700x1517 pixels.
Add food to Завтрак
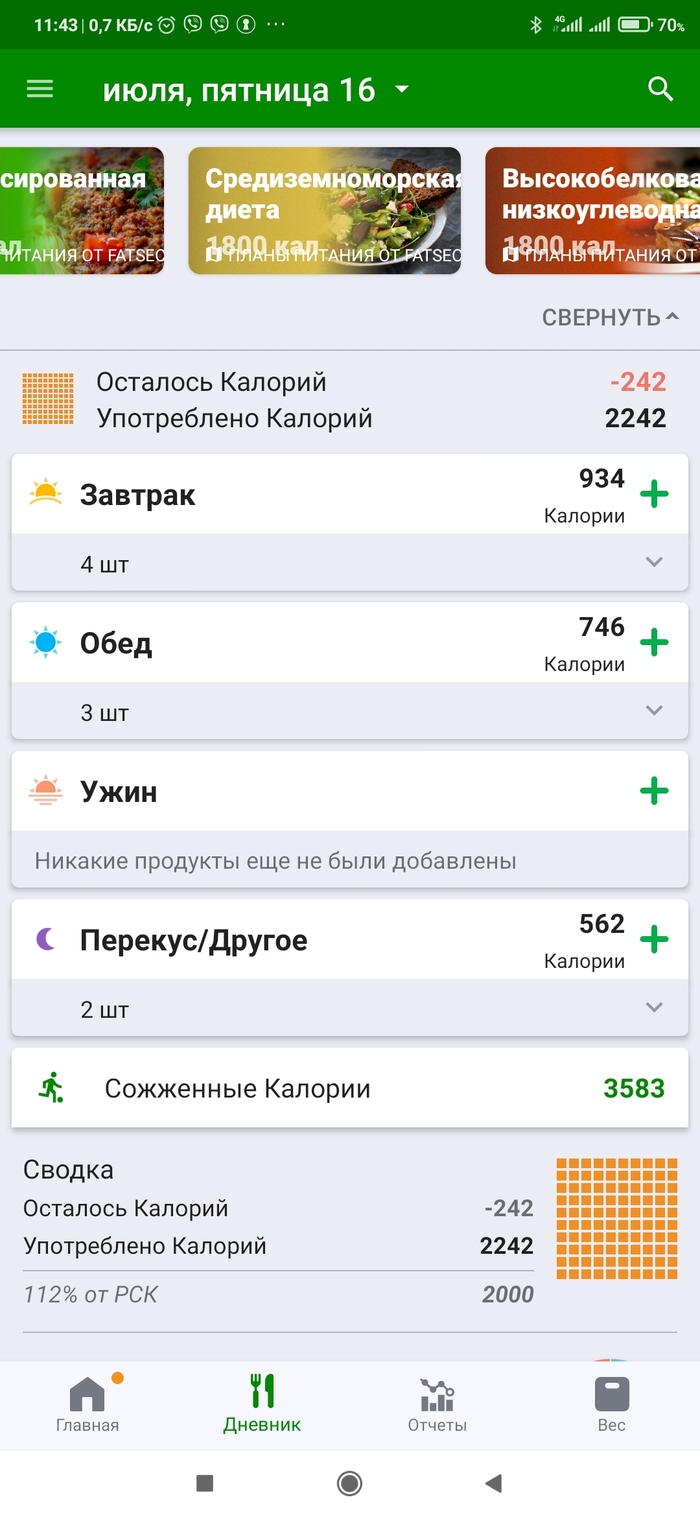pos(654,494)
